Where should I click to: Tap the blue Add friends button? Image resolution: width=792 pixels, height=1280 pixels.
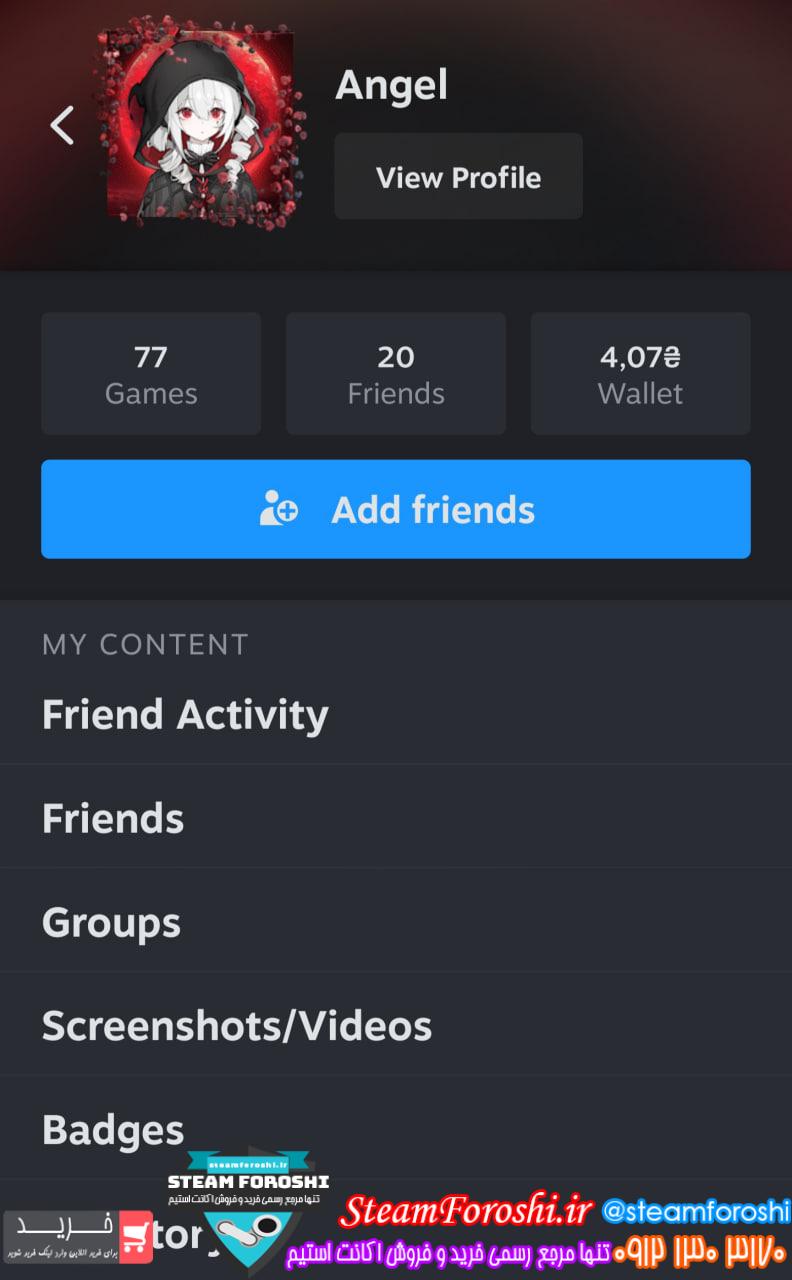(x=396, y=509)
